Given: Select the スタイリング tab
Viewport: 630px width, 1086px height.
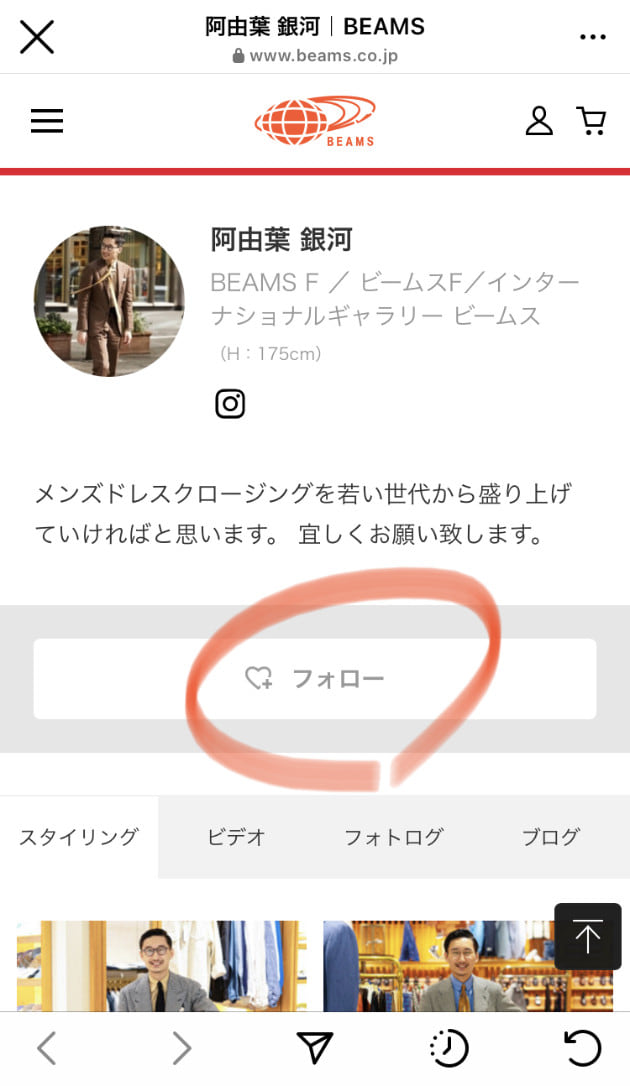Looking at the screenshot, I should point(79,837).
